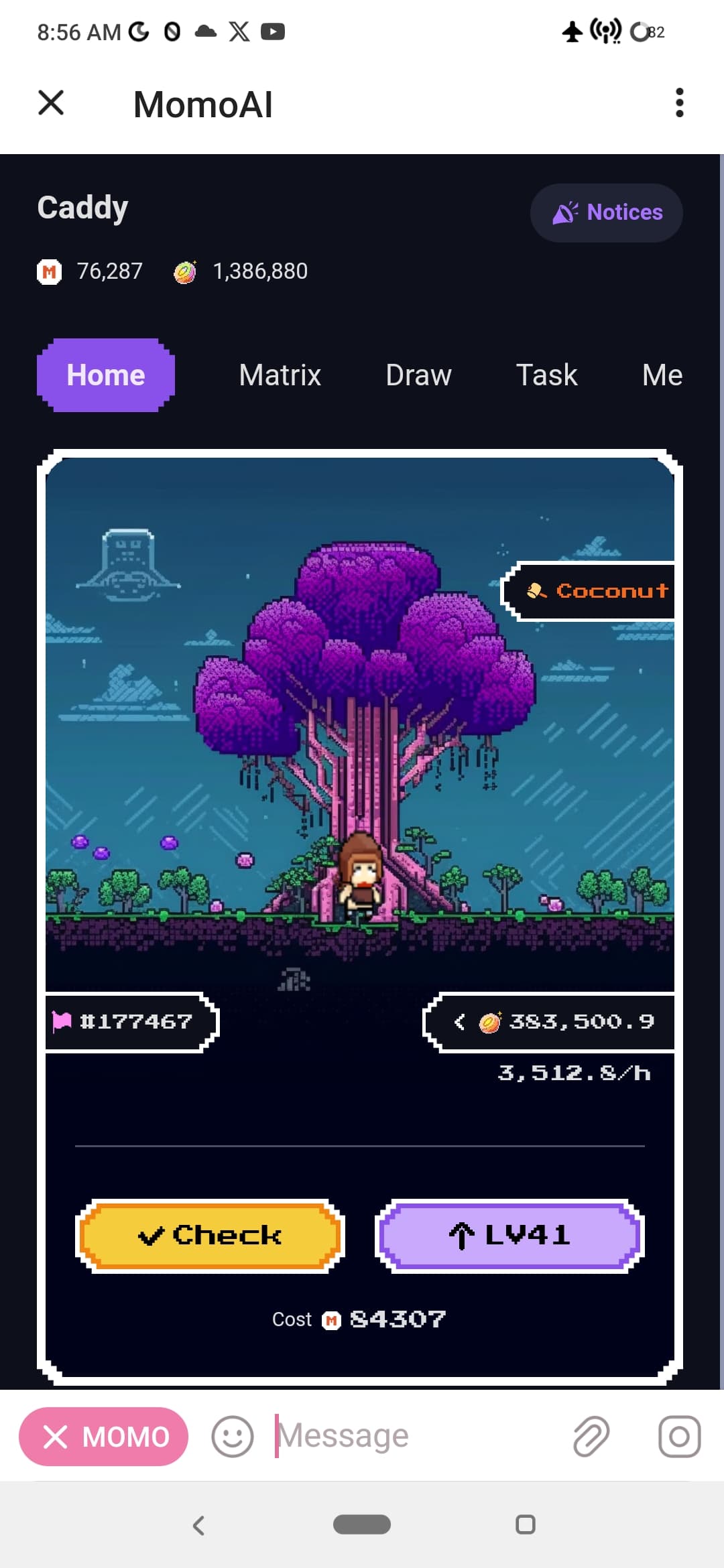Open the Notices button
Image resolution: width=724 pixels, height=1568 pixels.
[607, 212]
